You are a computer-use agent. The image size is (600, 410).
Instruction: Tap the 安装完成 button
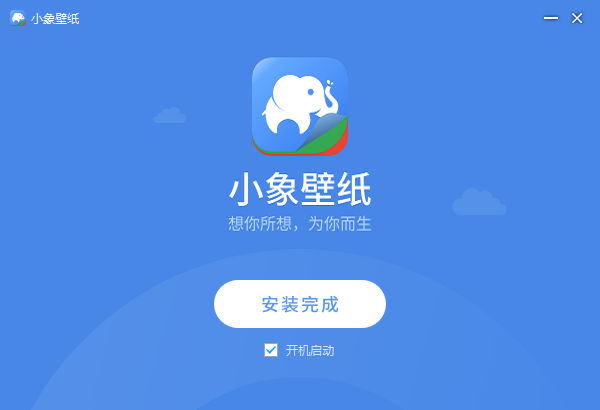coord(299,304)
